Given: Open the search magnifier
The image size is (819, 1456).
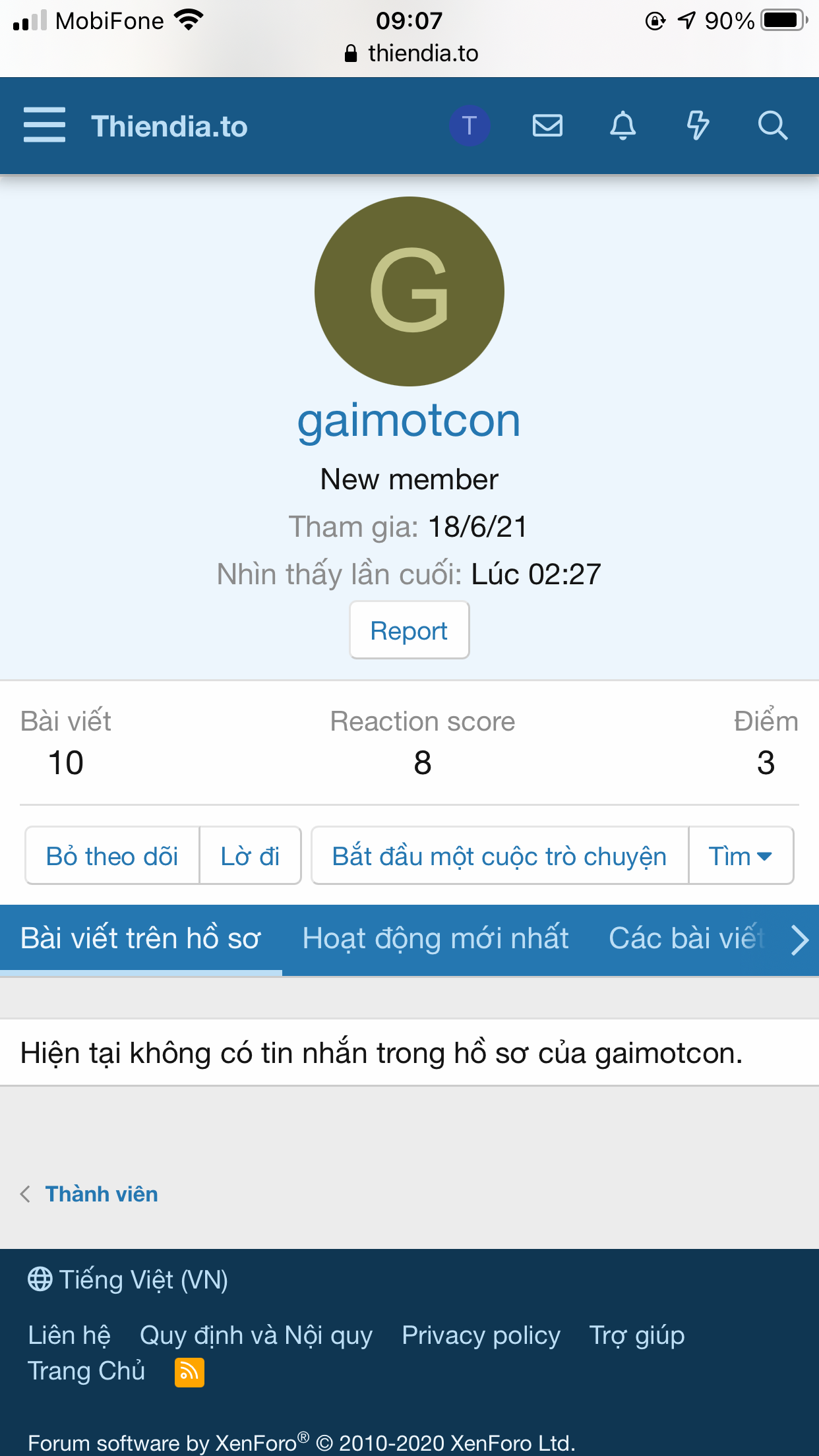Looking at the screenshot, I should click(x=773, y=125).
